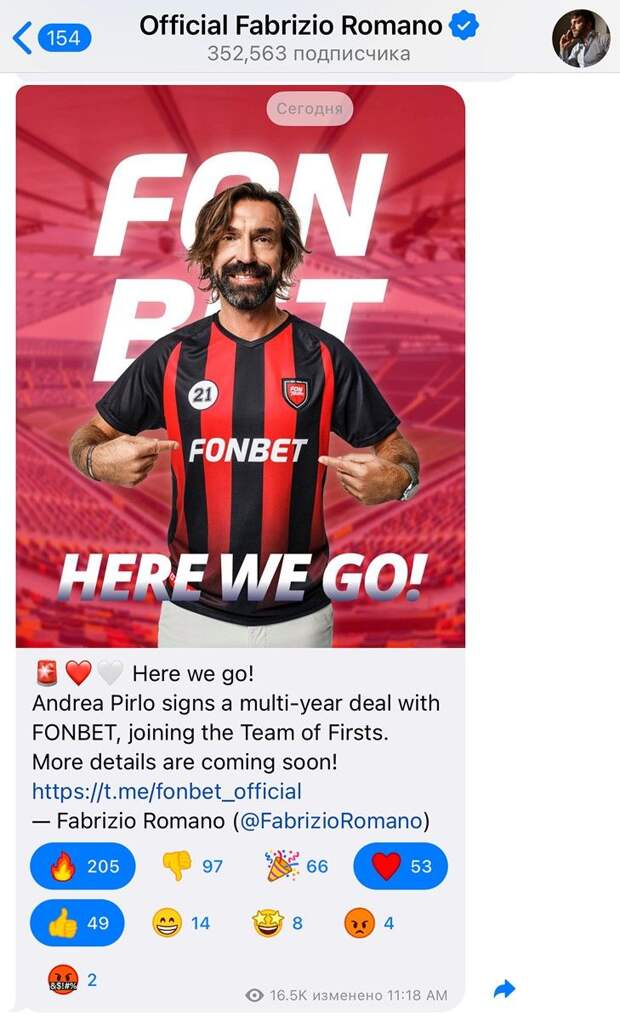Forward this post with share arrow
The image size is (620, 1021).
[504, 990]
